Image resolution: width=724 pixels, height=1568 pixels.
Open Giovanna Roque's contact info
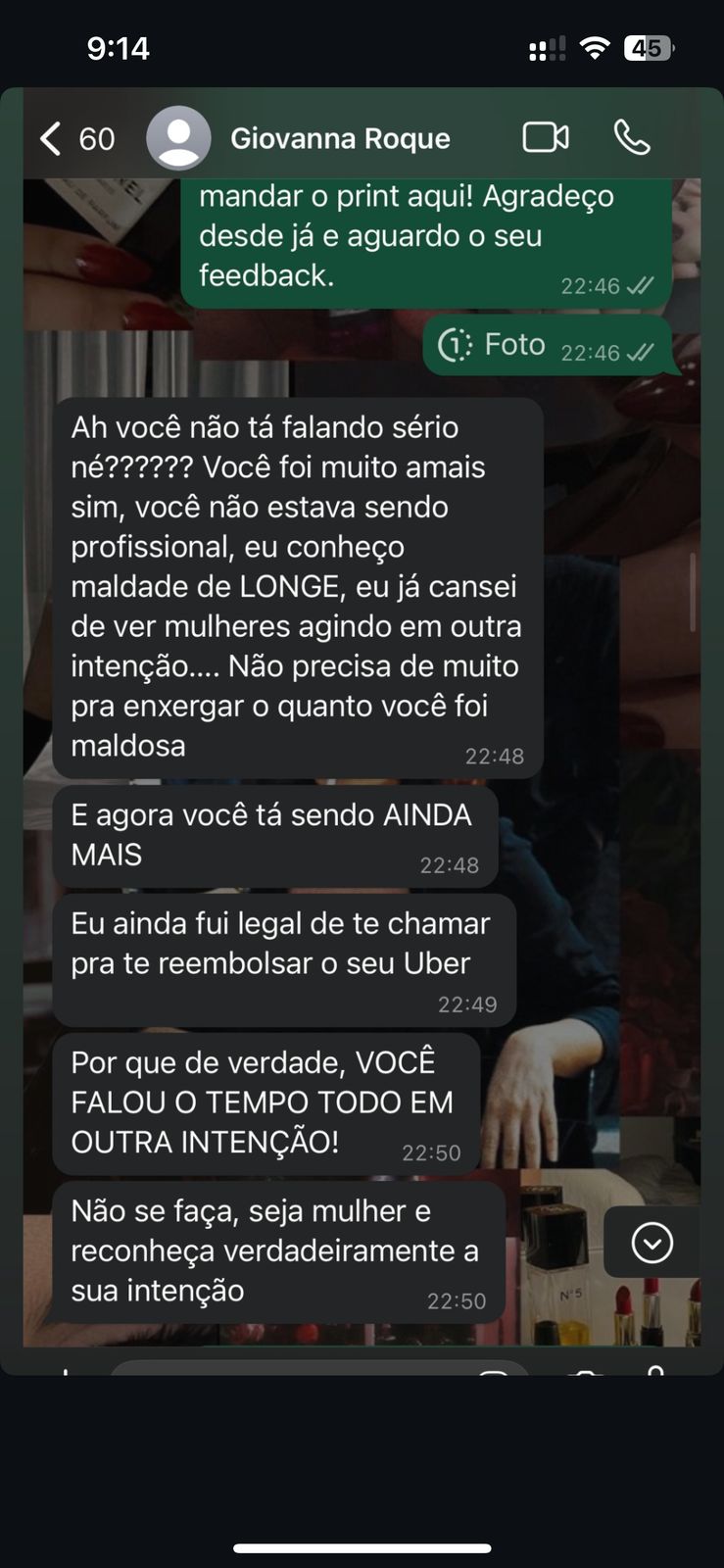[x=339, y=138]
